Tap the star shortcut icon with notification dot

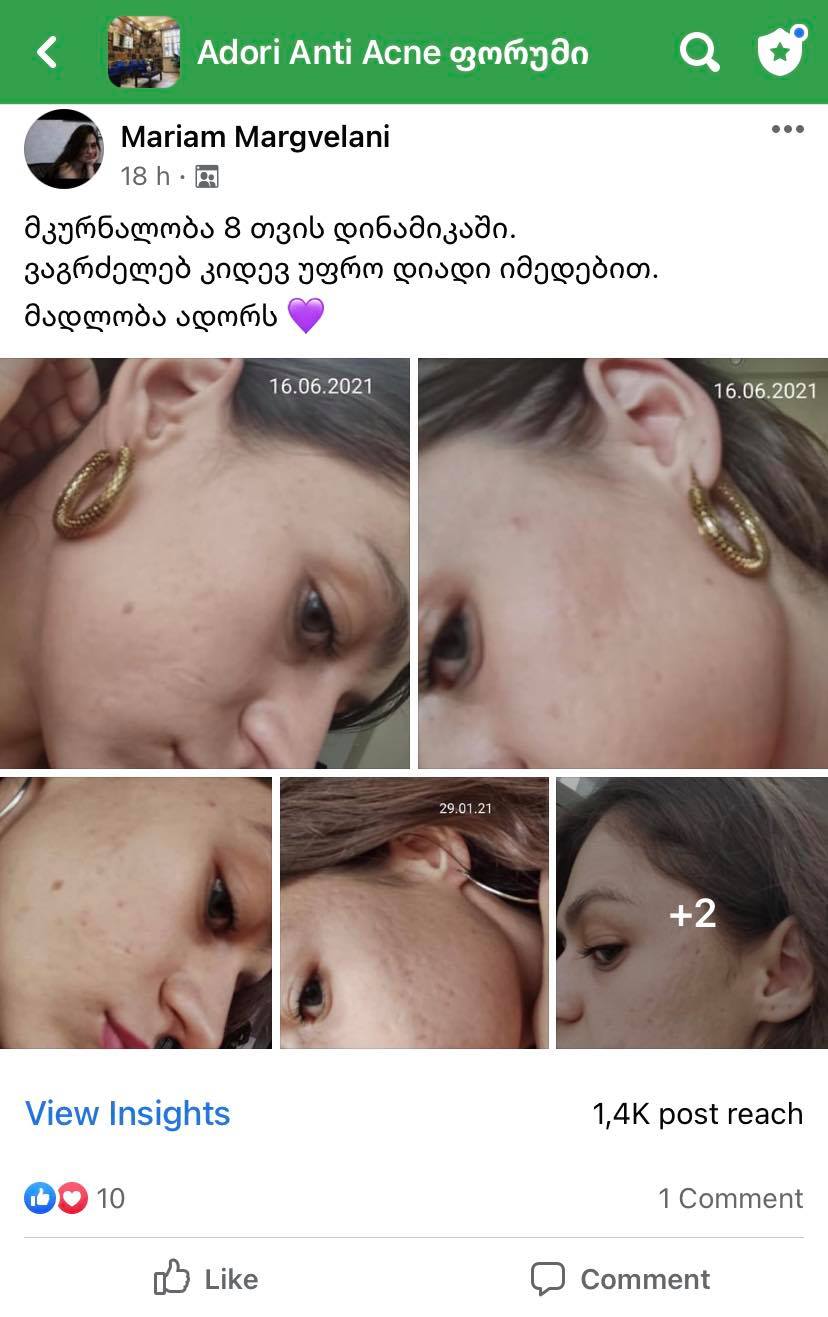(x=779, y=52)
